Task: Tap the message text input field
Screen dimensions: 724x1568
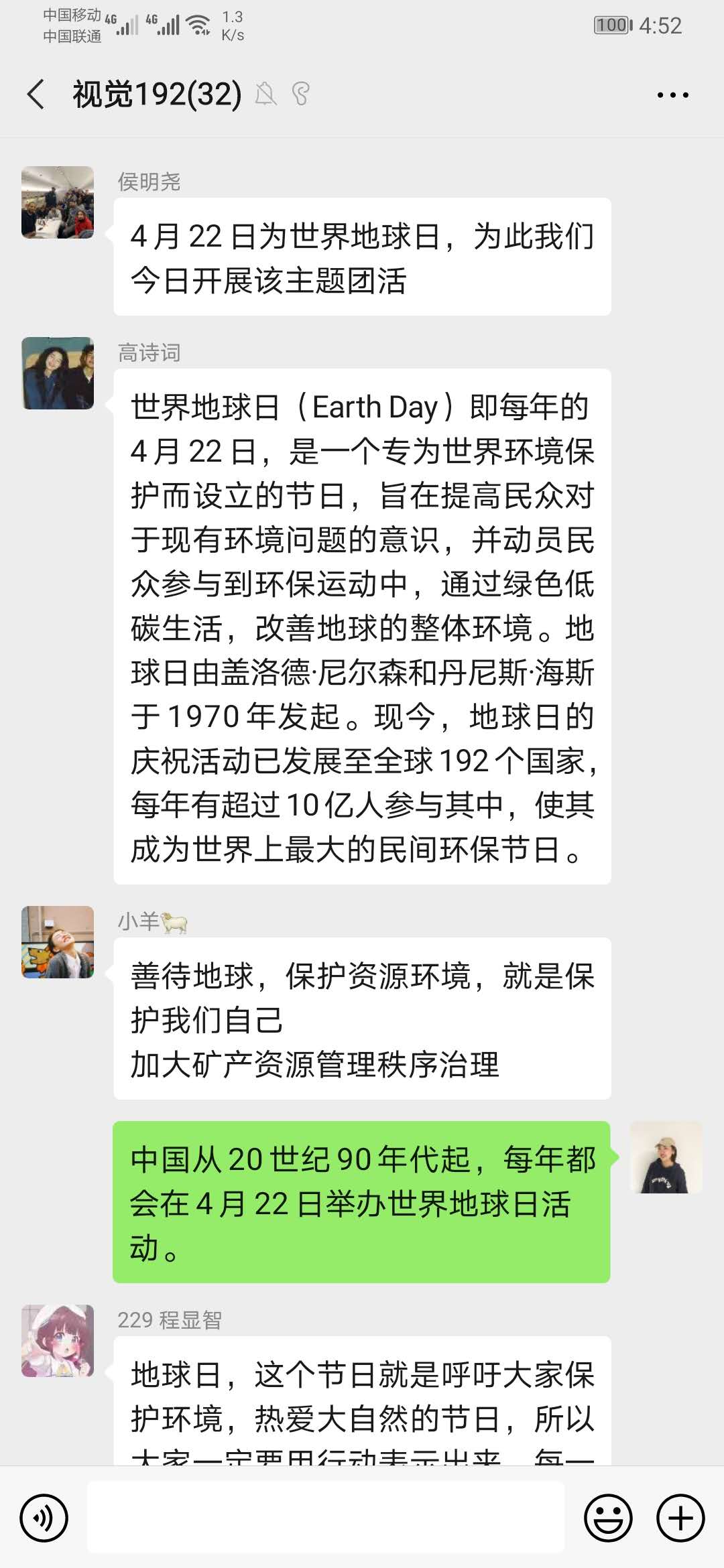Action: pos(326,1518)
